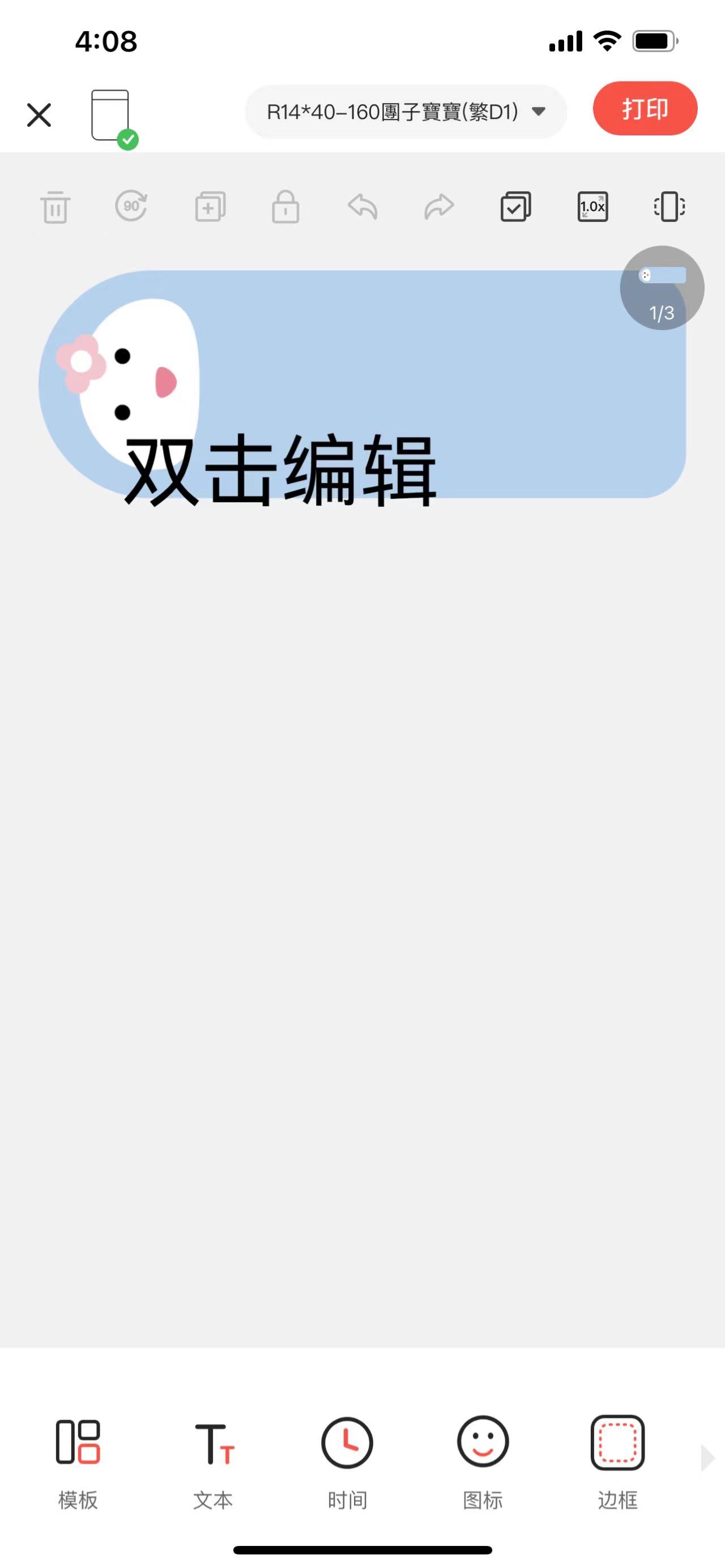Rotate element 90 degrees
The width and height of the screenshot is (725, 1568).
[131, 206]
